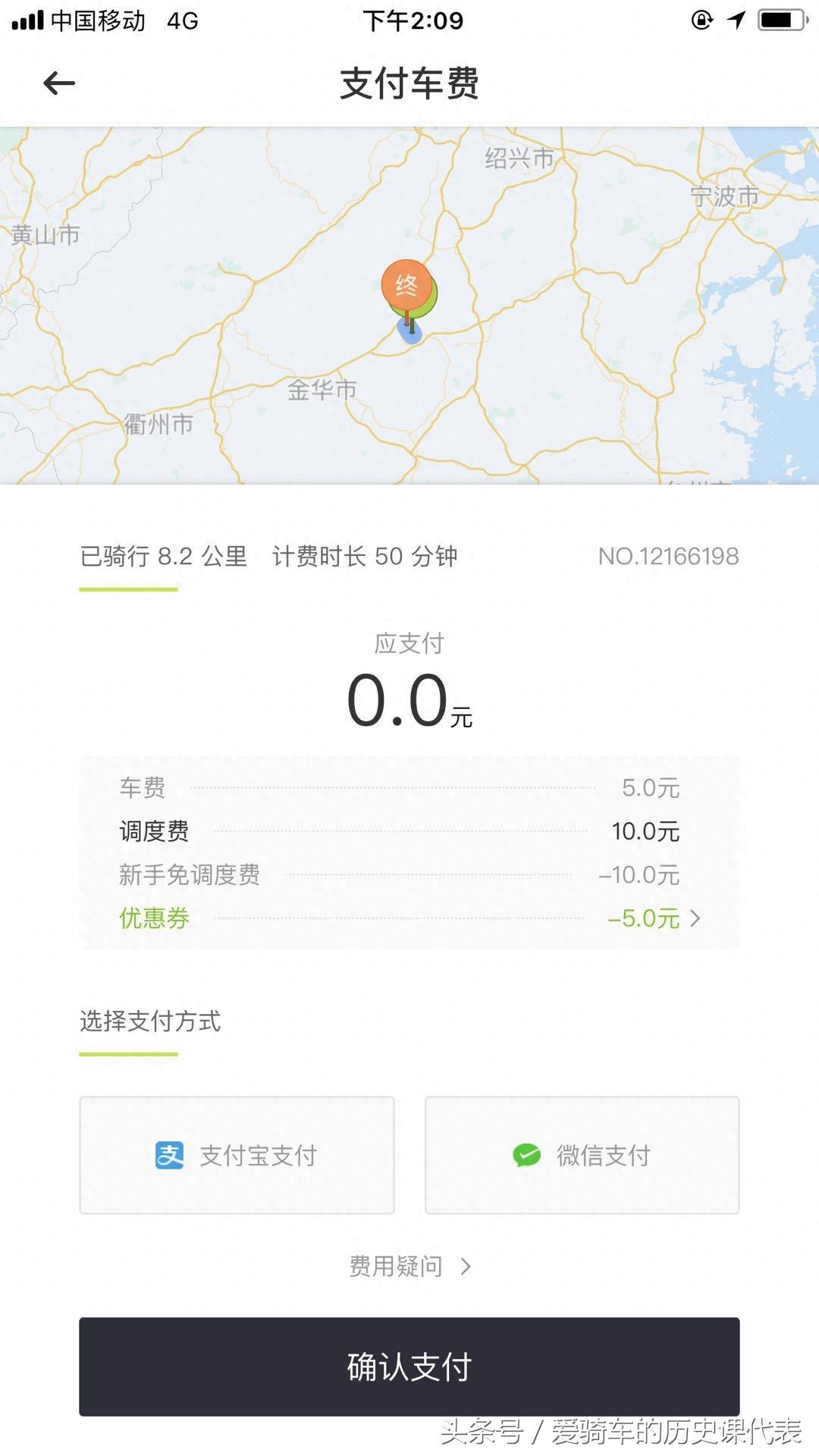Screen dimensions: 819x1456
Task: Expand the coupon selection chevron
Action: tap(695, 918)
